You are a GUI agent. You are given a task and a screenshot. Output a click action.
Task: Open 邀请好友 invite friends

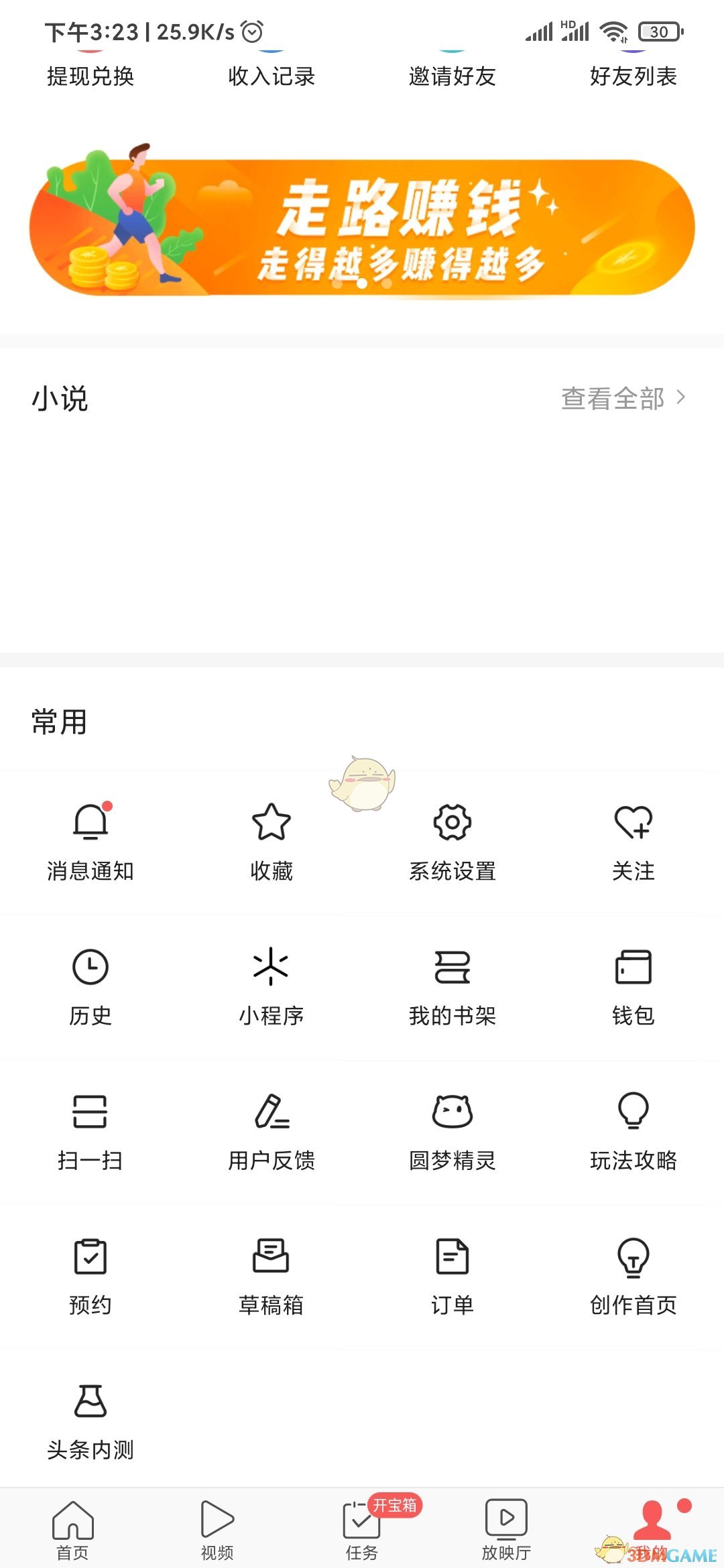click(x=452, y=77)
